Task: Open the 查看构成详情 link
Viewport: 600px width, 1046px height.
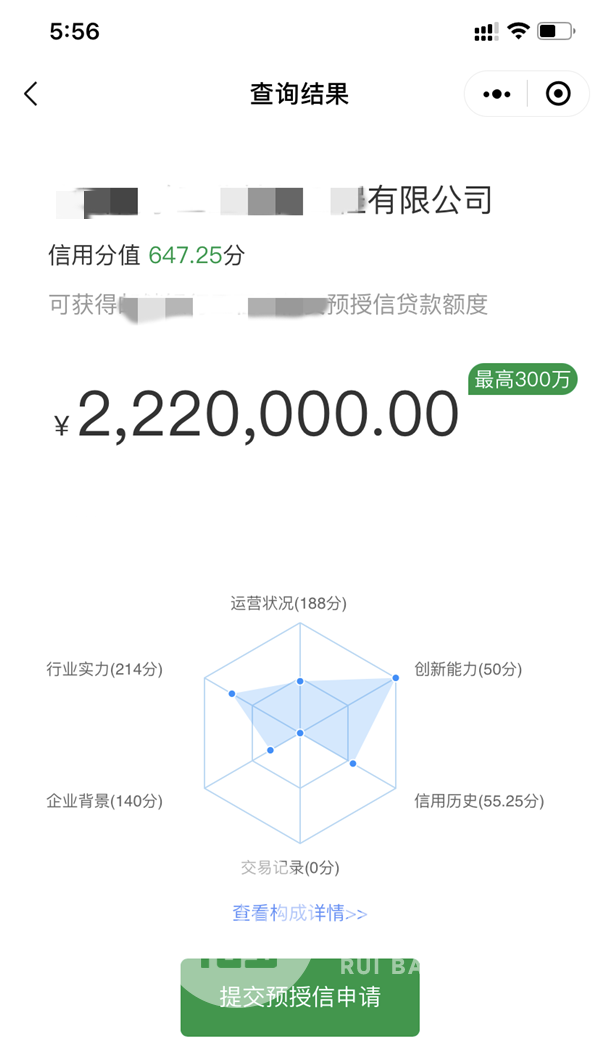Action: (300, 913)
